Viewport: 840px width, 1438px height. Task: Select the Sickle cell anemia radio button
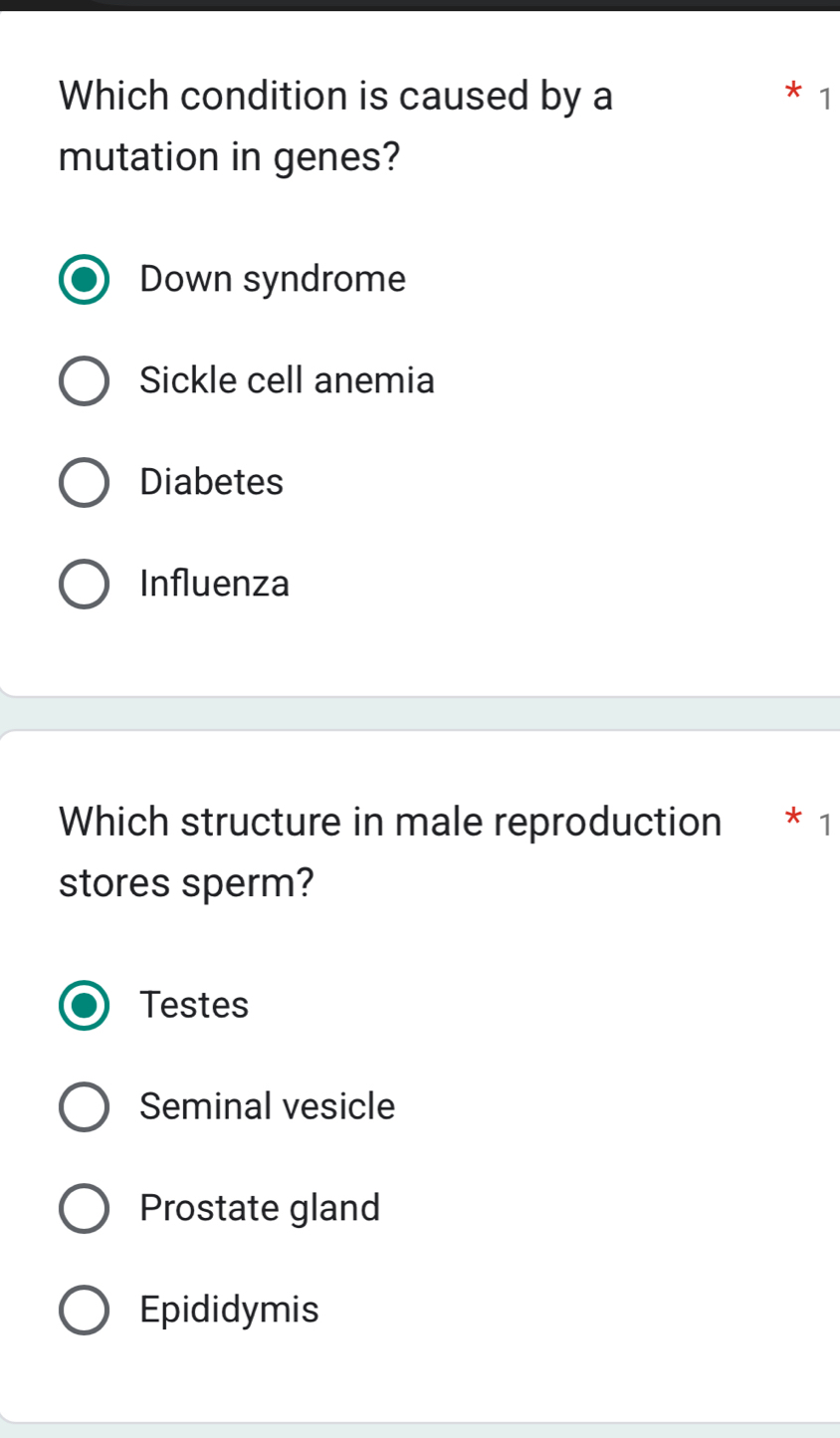pyautogui.click(x=84, y=380)
